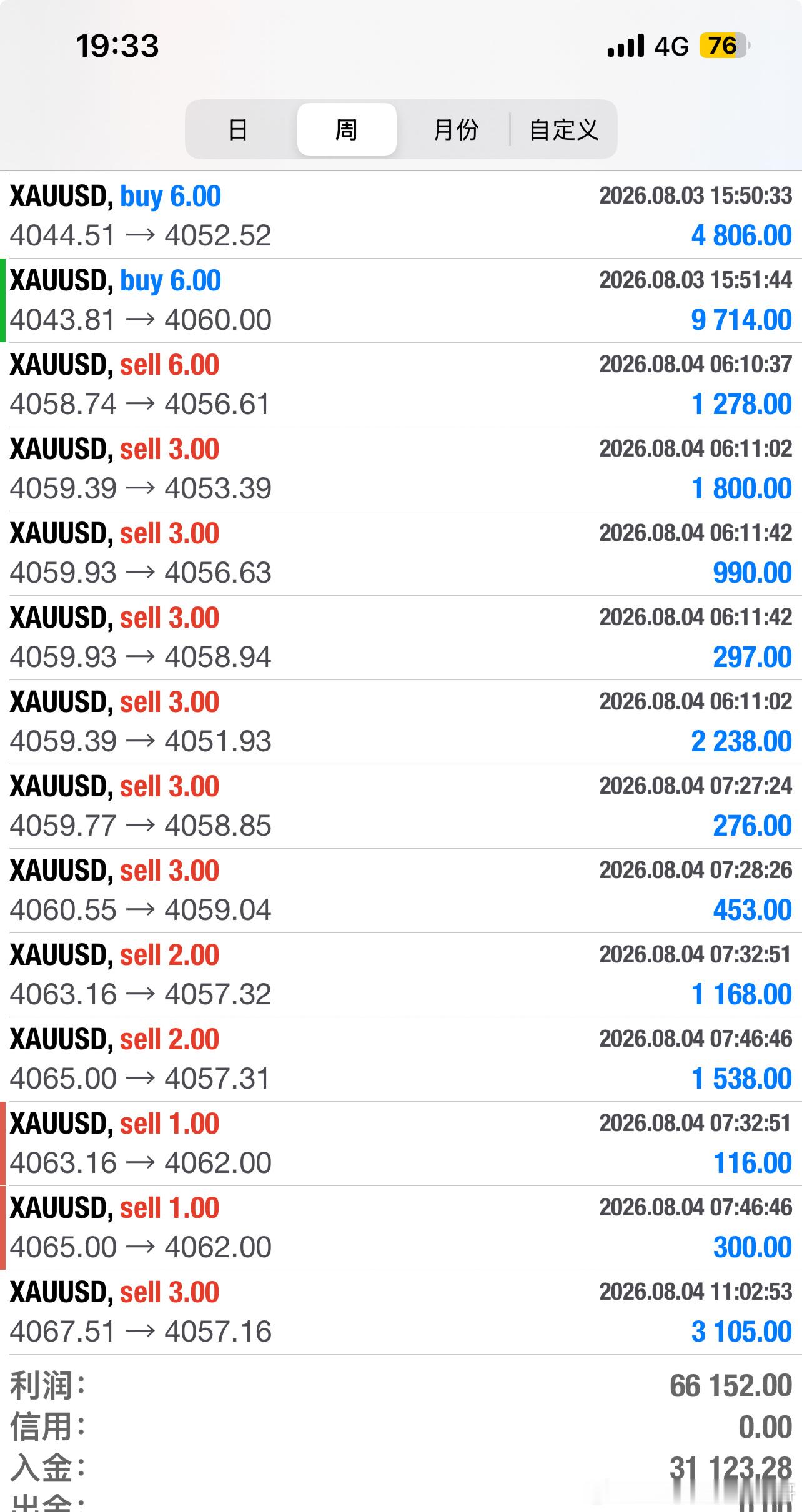Select the 周 period tab

[347, 129]
